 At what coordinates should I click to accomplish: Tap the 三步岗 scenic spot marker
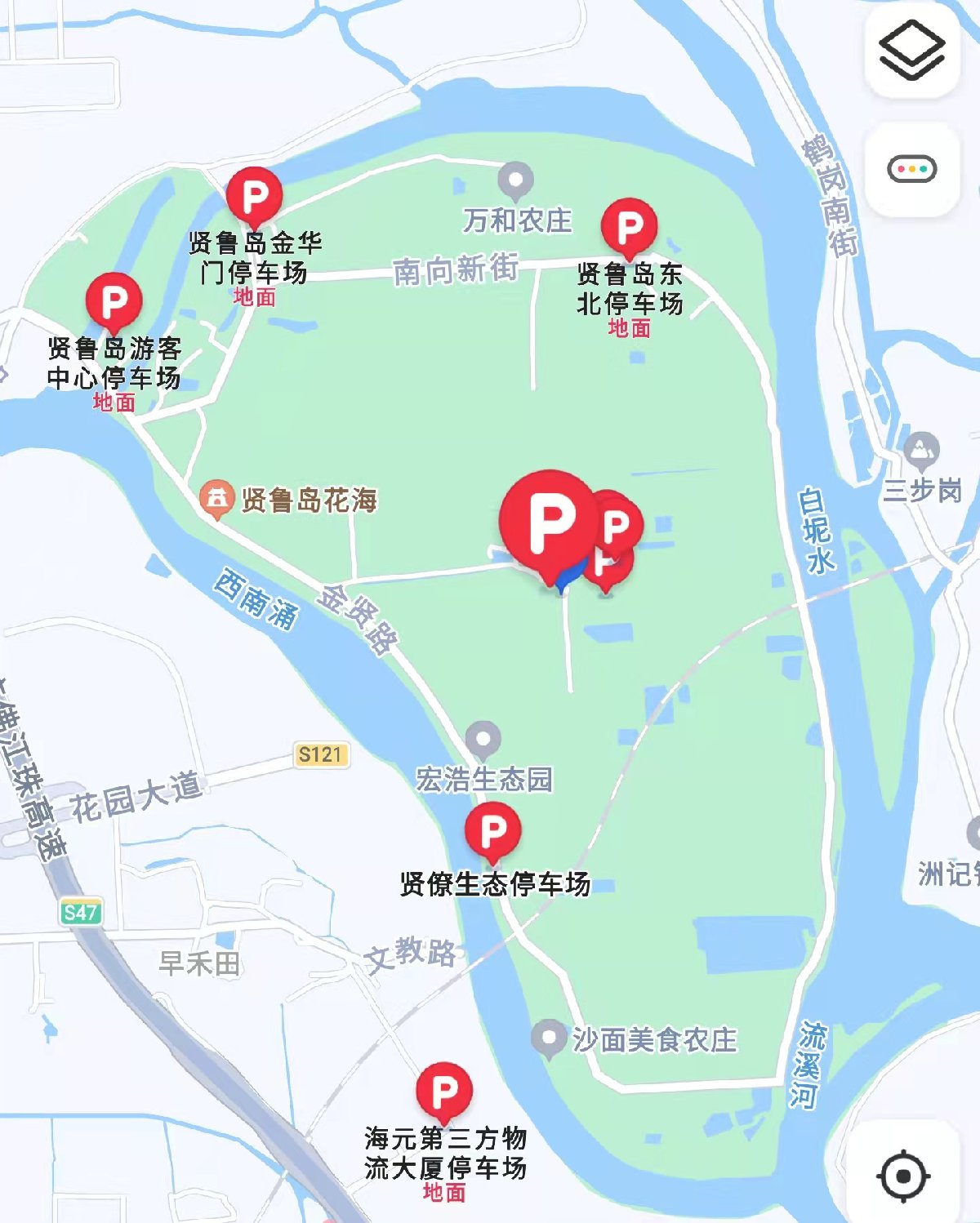point(921,449)
